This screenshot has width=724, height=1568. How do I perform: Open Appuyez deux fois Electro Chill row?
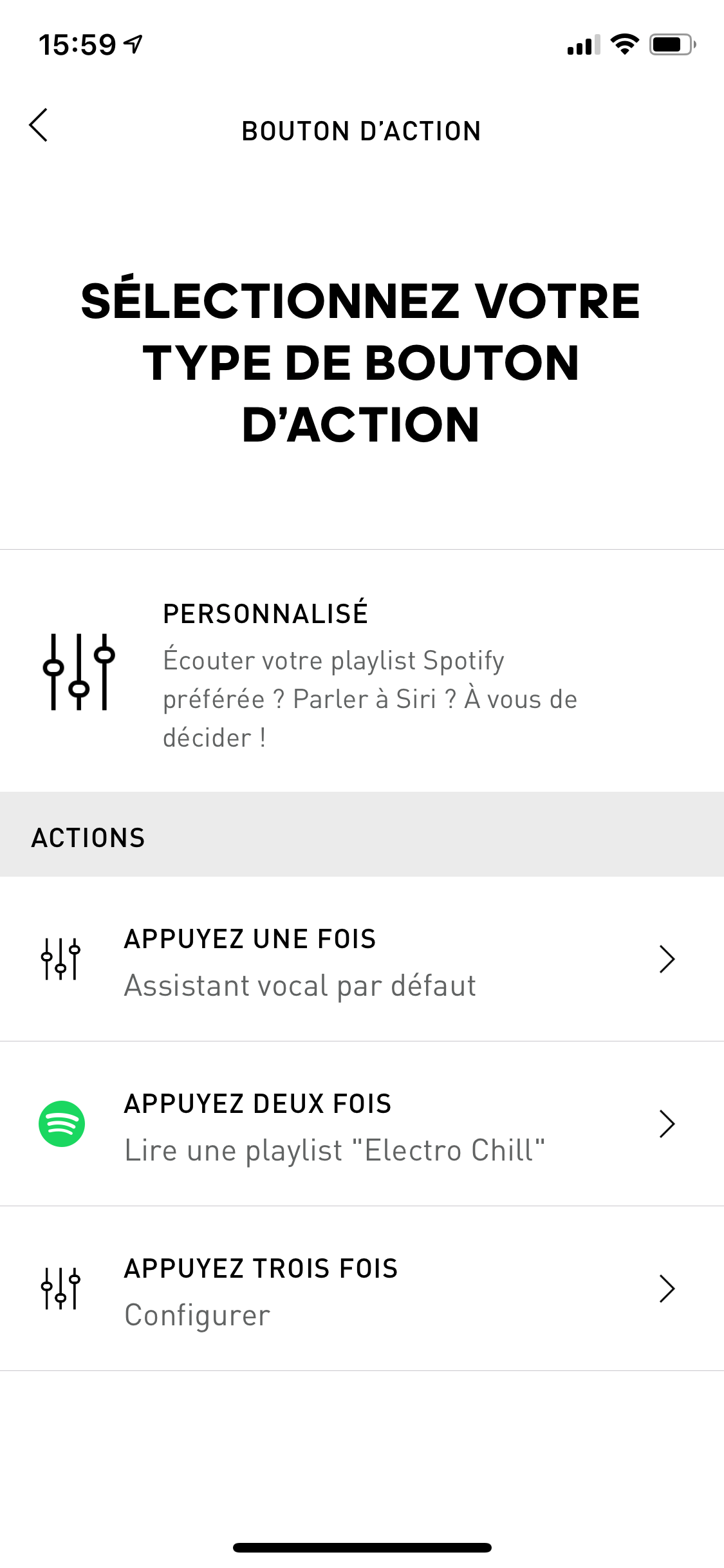(x=362, y=1124)
